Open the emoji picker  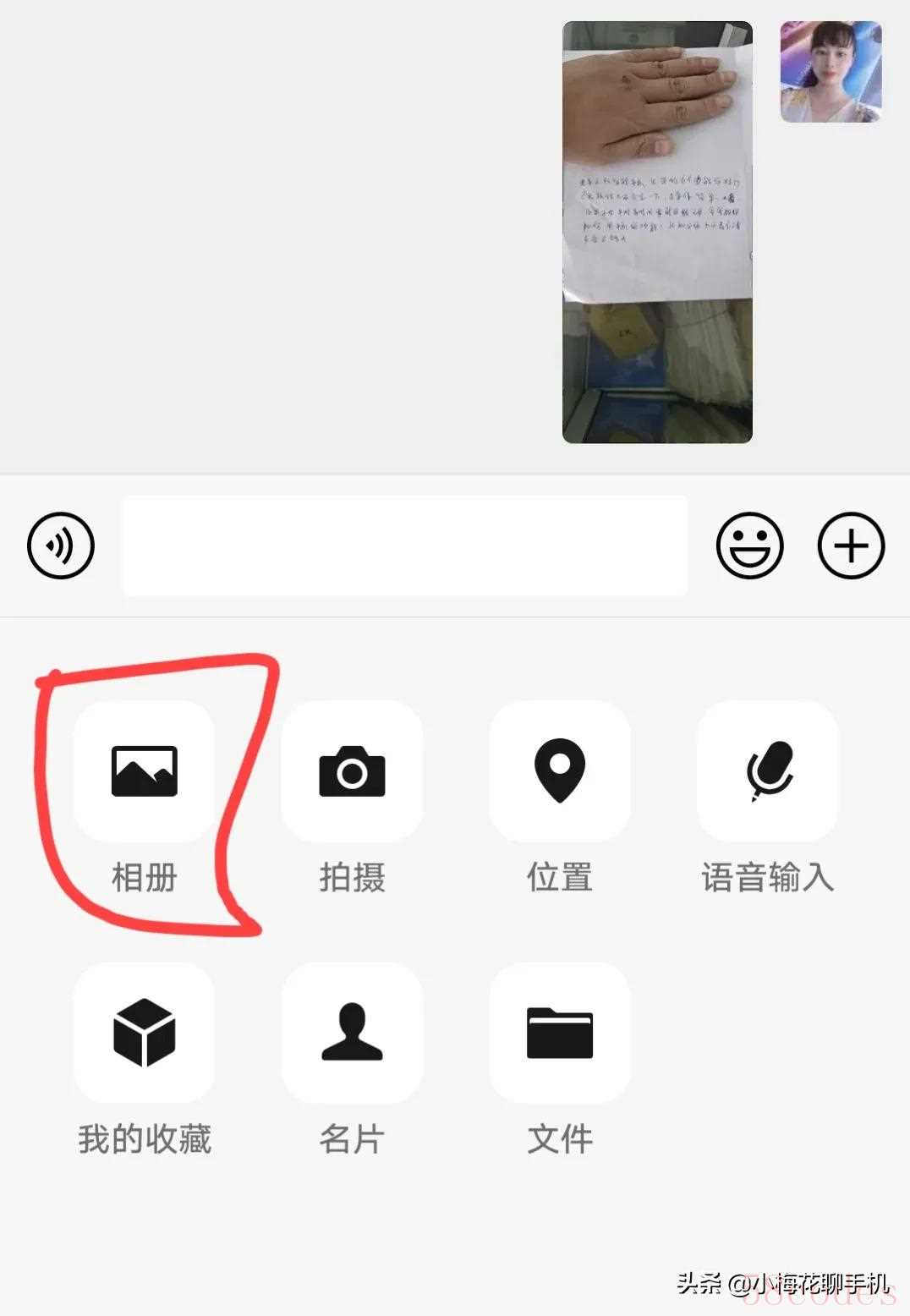749,546
